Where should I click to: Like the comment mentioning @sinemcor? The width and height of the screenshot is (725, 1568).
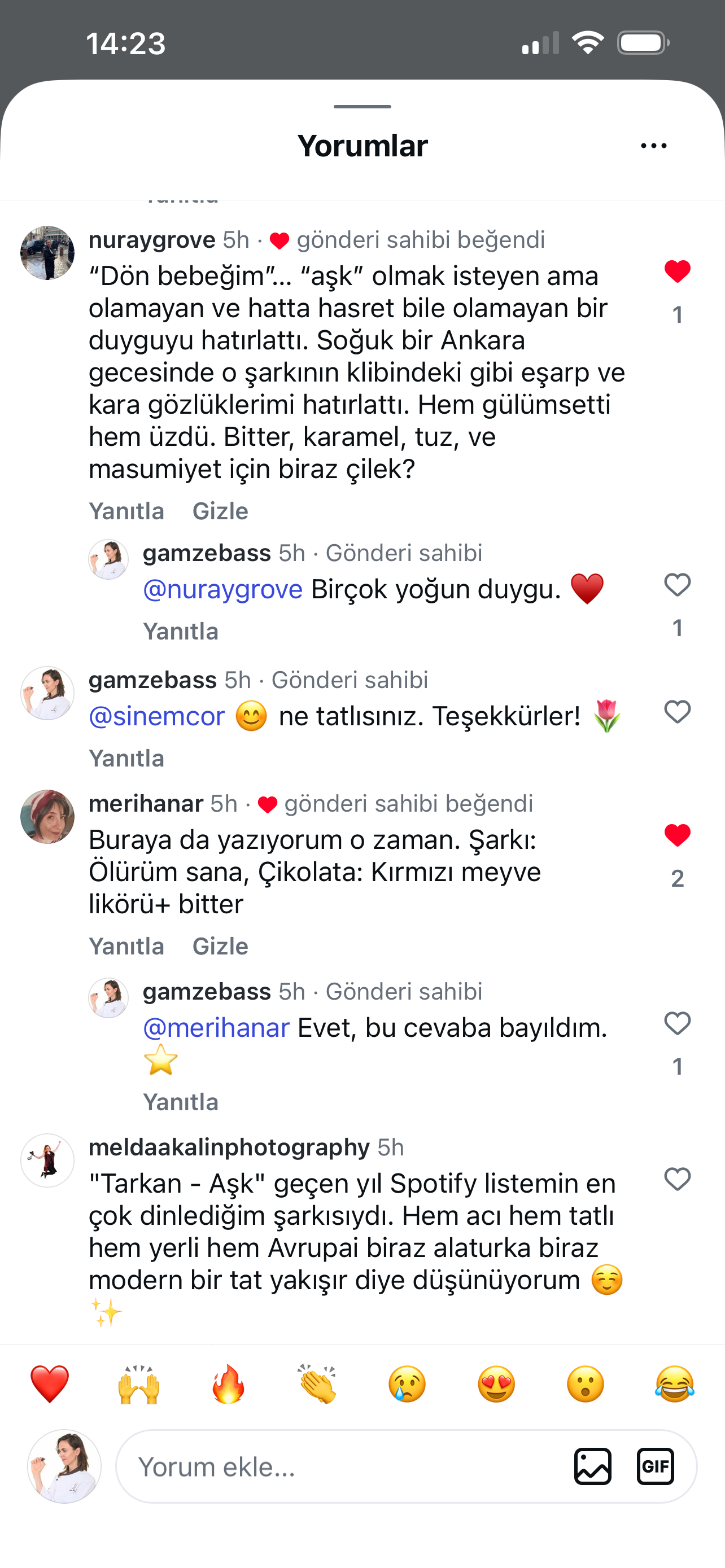click(677, 712)
